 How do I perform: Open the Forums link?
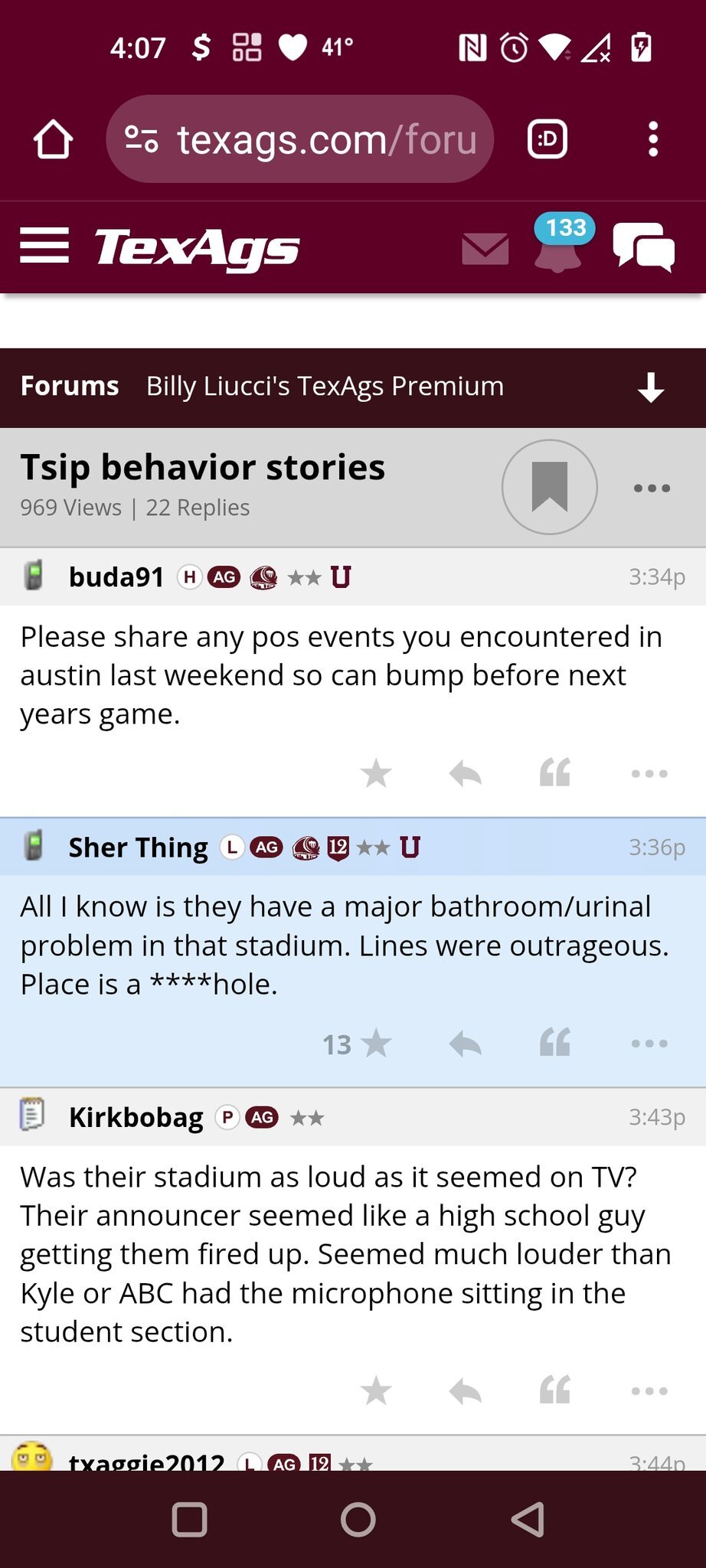coord(70,386)
